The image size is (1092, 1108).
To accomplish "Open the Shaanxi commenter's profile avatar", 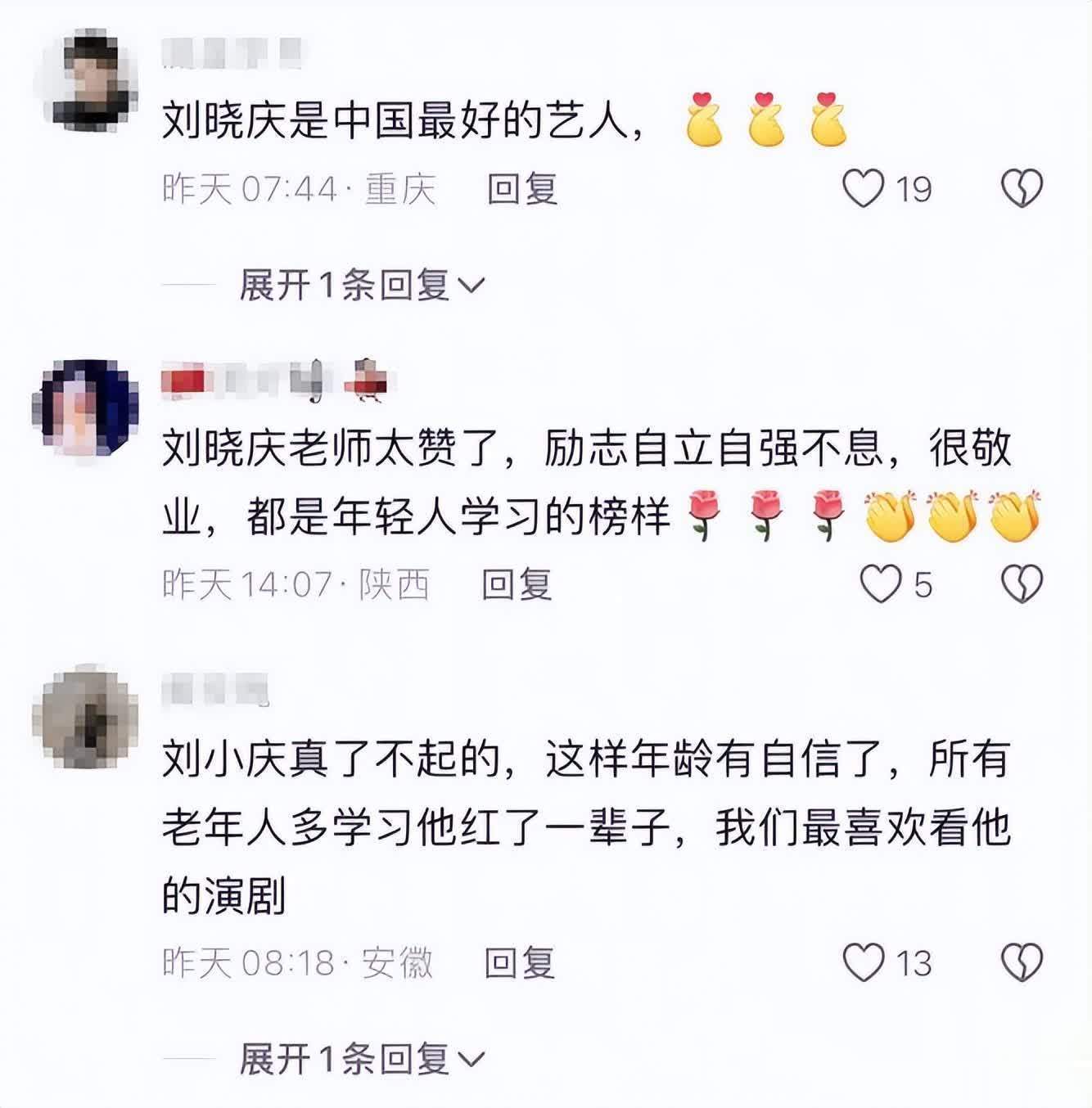I will tap(84, 407).
